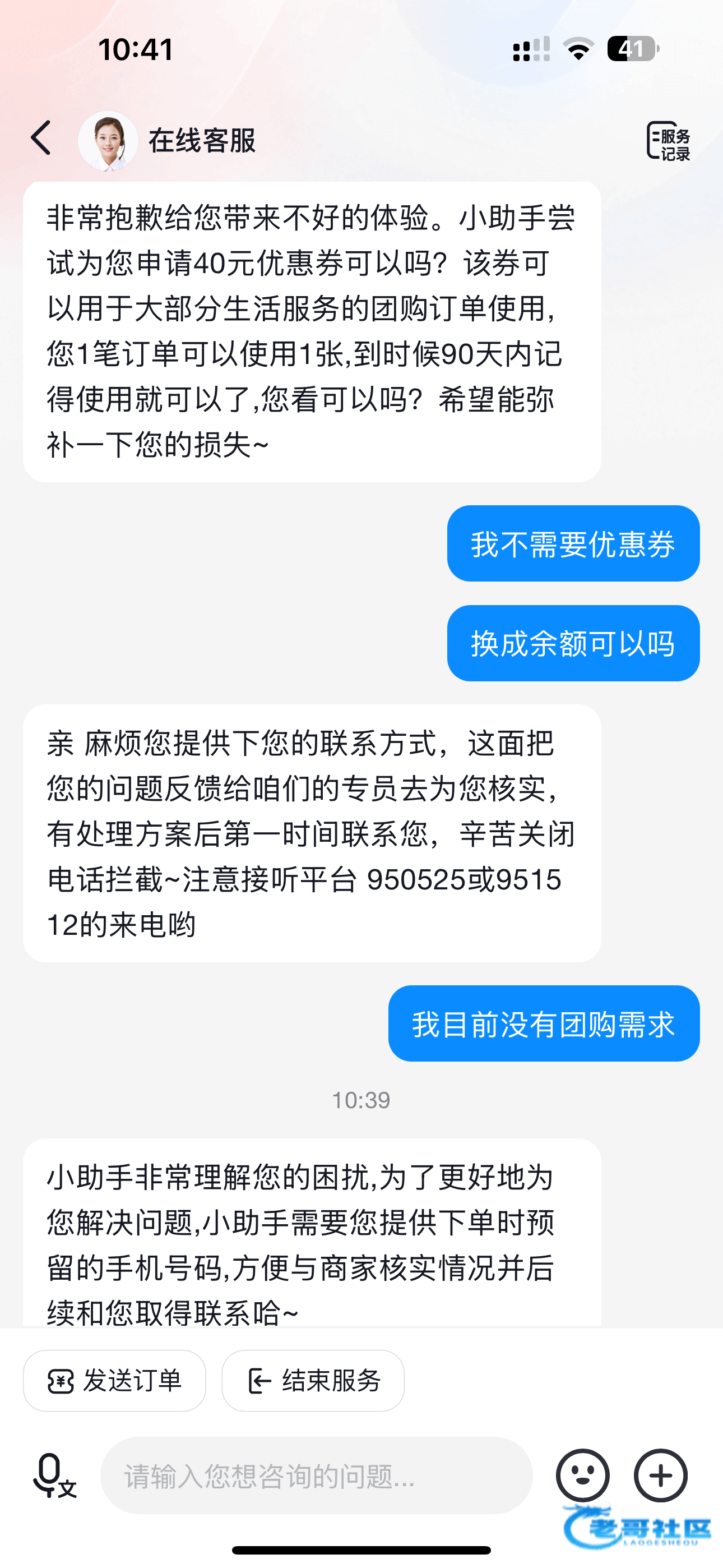Focus the message input field

point(317,1475)
